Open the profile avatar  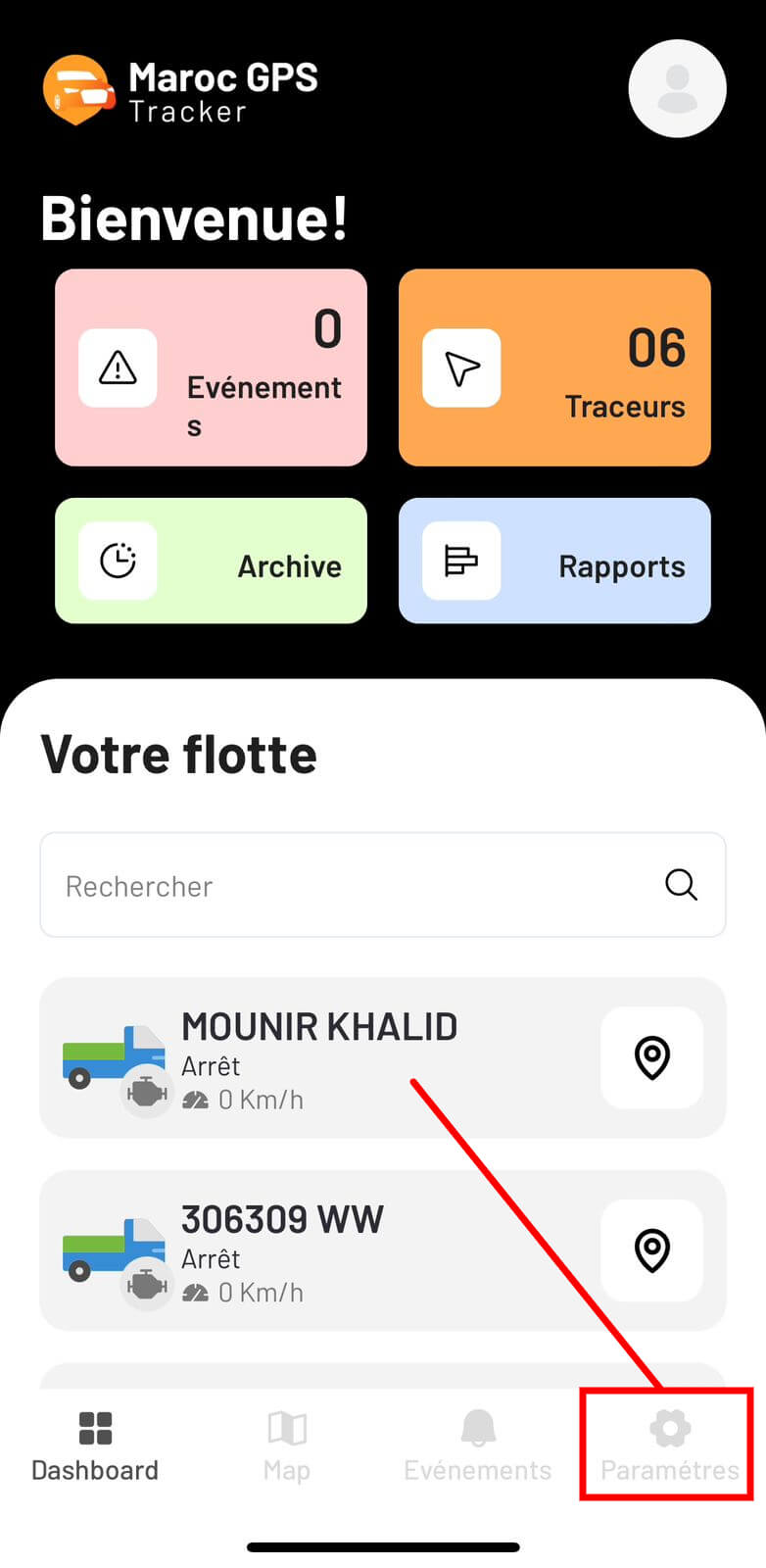pyautogui.click(x=677, y=88)
